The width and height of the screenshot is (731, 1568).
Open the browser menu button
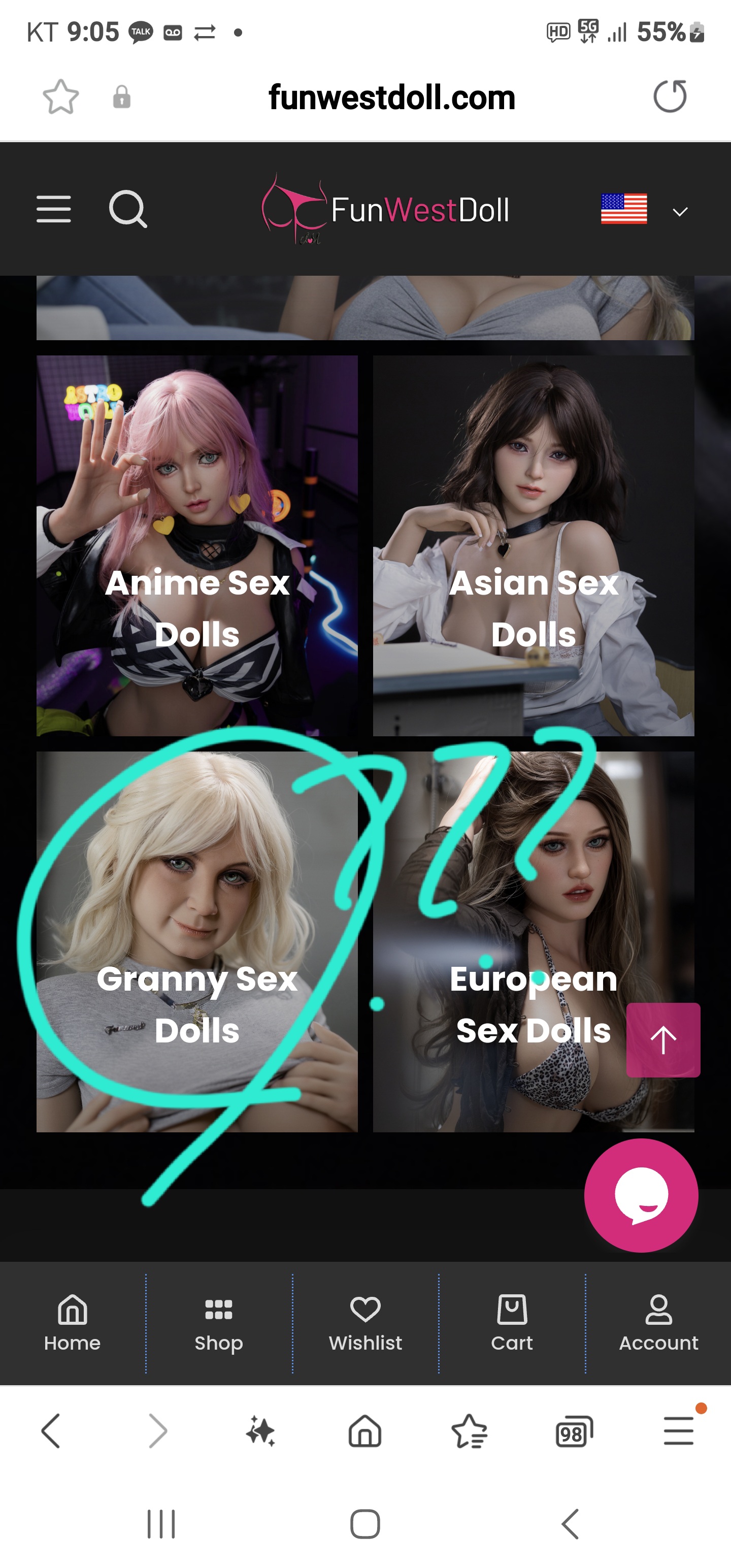(x=679, y=1430)
